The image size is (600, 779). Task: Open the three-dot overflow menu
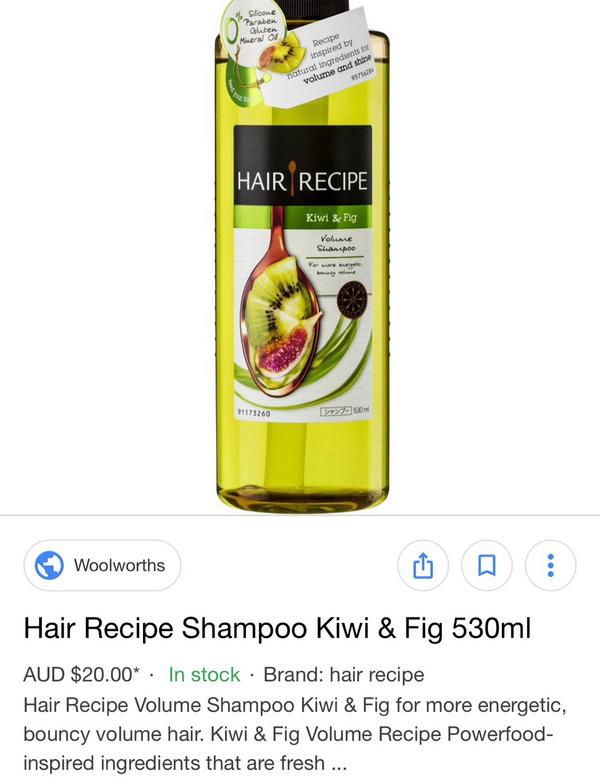click(x=550, y=566)
